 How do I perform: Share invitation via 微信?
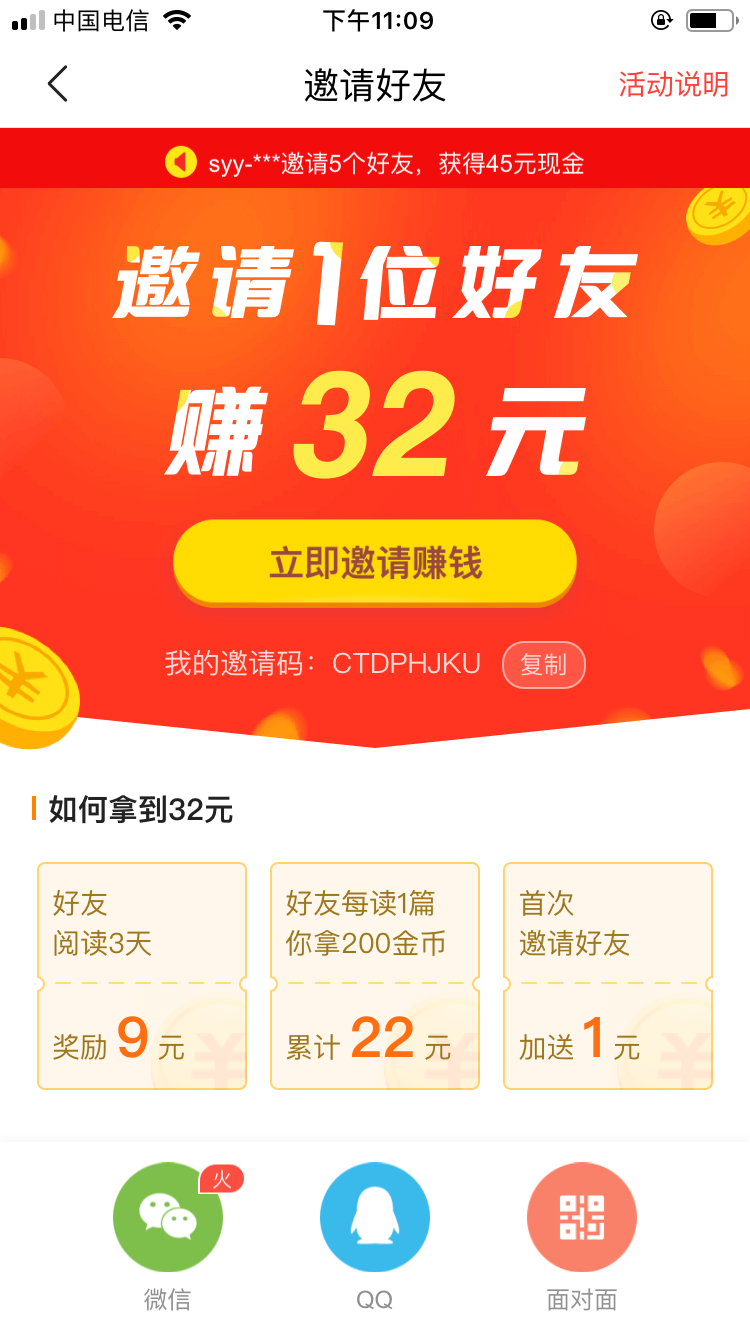(168, 1217)
